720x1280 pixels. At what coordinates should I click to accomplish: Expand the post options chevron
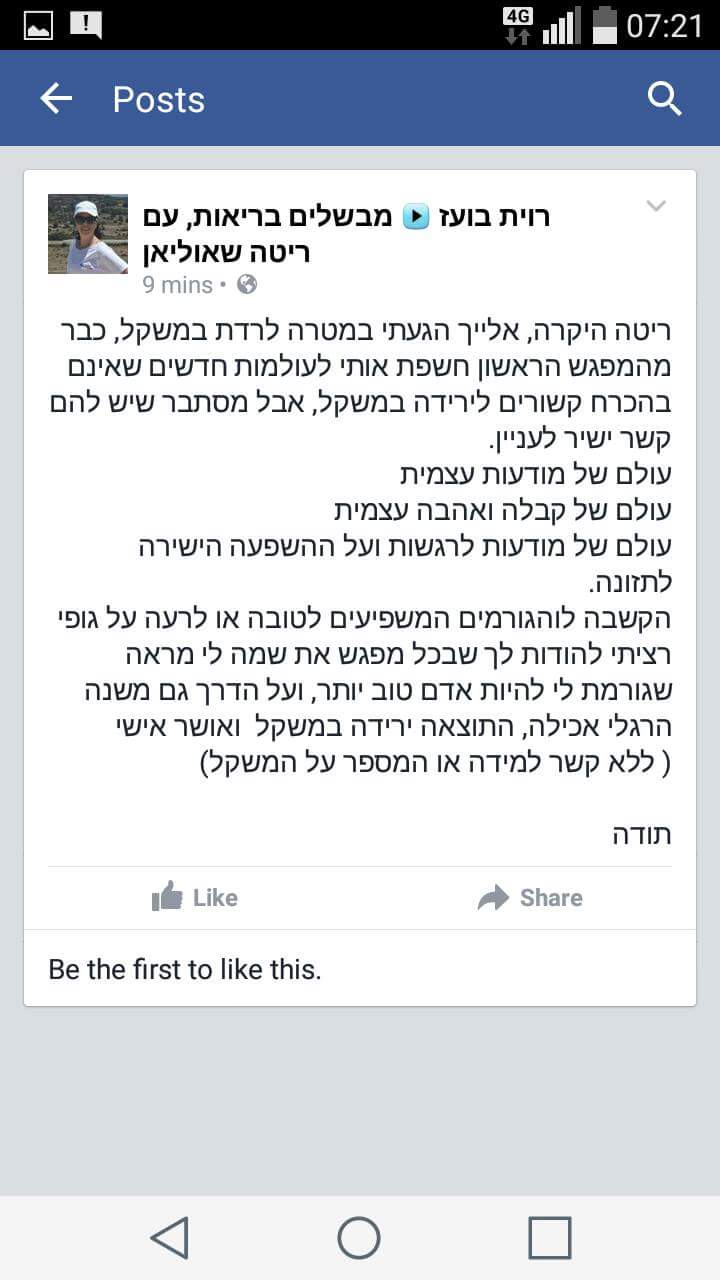pyautogui.click(x=656, y=206)
